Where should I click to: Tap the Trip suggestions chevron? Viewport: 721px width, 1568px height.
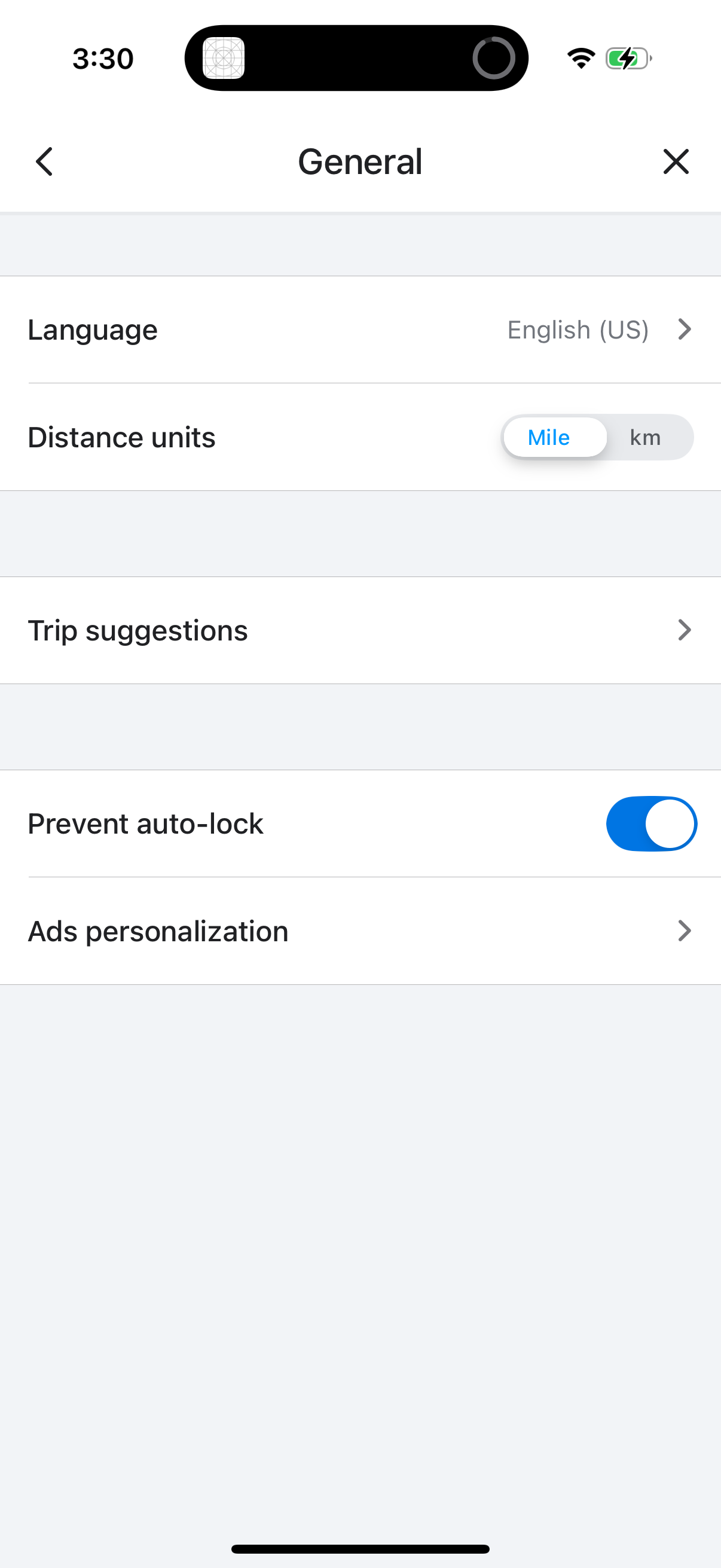tap(684, 630)
